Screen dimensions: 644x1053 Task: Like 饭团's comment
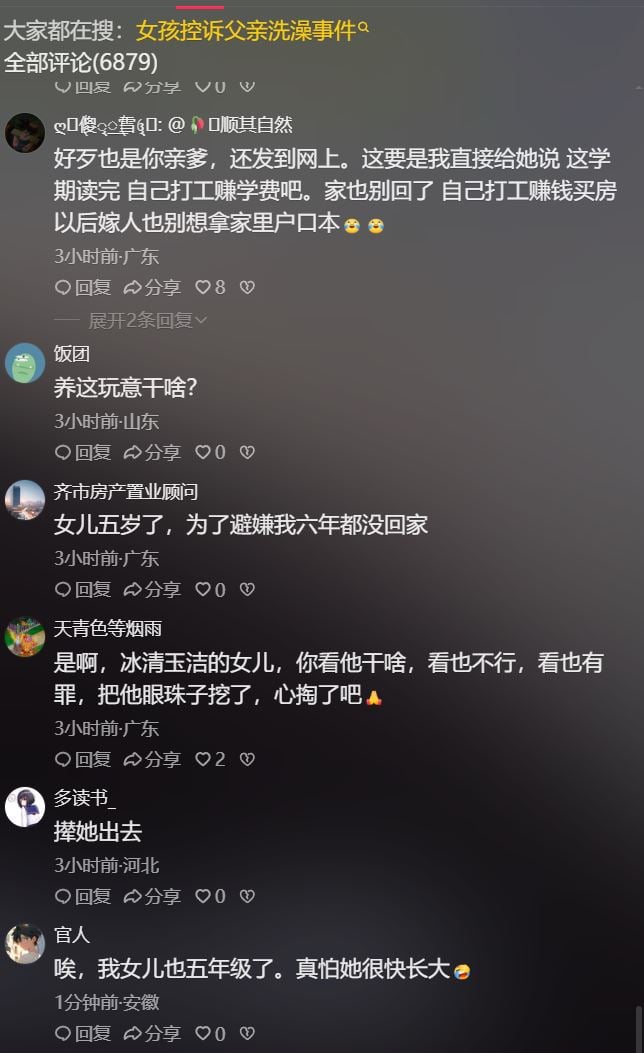click(x=210, y=452)
